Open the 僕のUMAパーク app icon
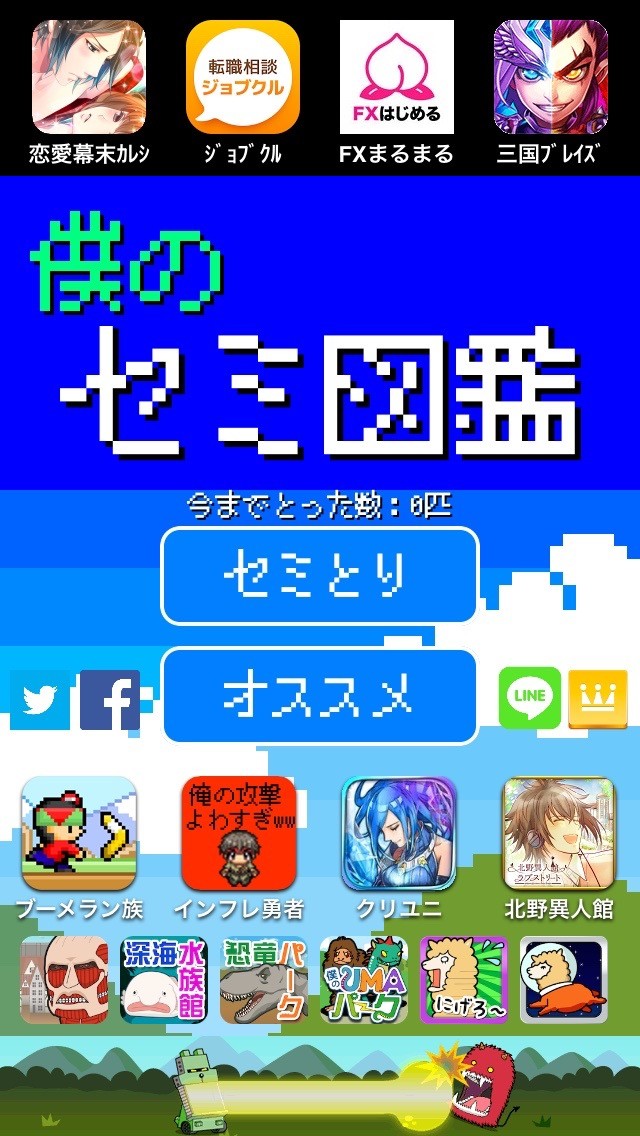Viewport: 640px width, 1136px height. pos(364,979)
